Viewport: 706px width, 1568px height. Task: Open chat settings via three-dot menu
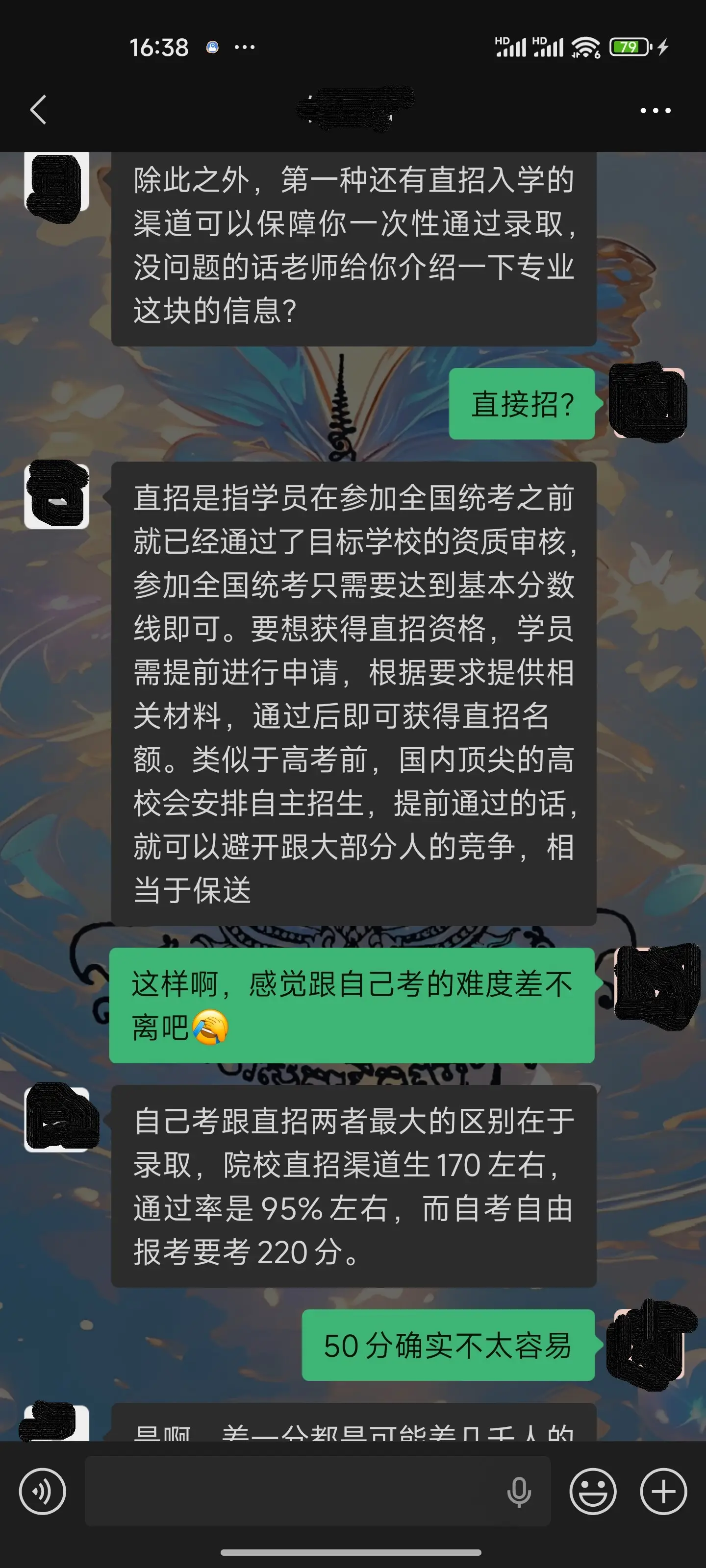click(x=655, y=110)
